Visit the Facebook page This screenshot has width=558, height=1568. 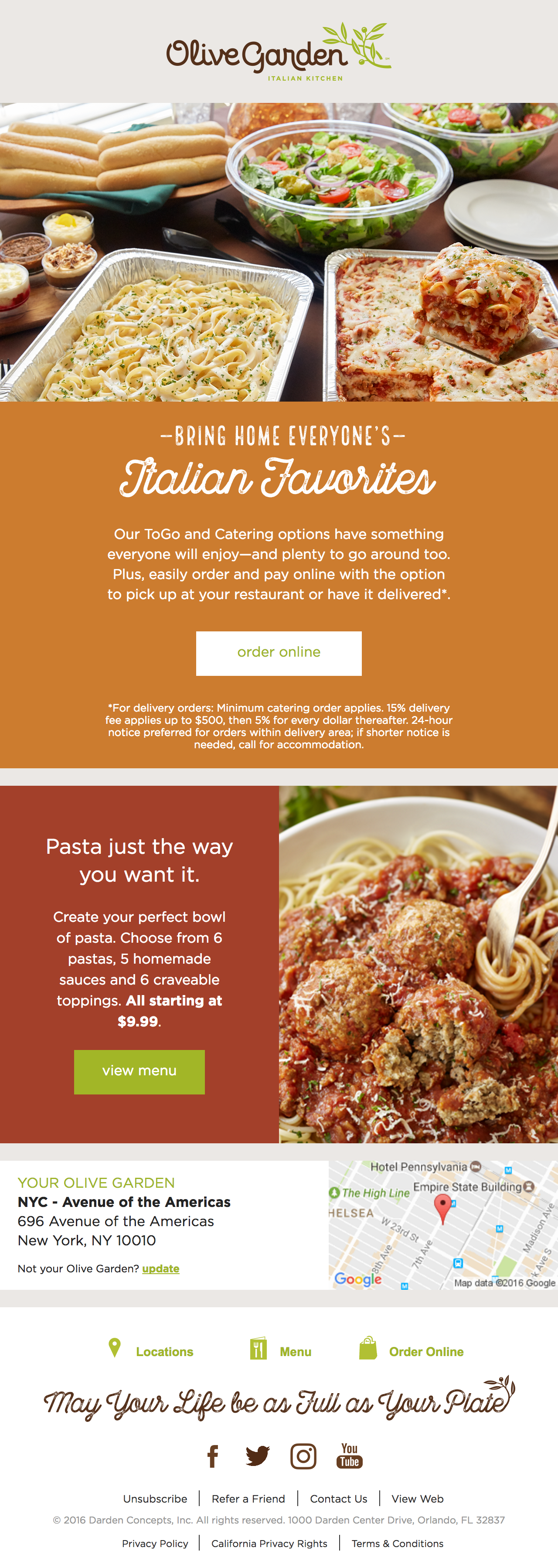pos(212,1456)
